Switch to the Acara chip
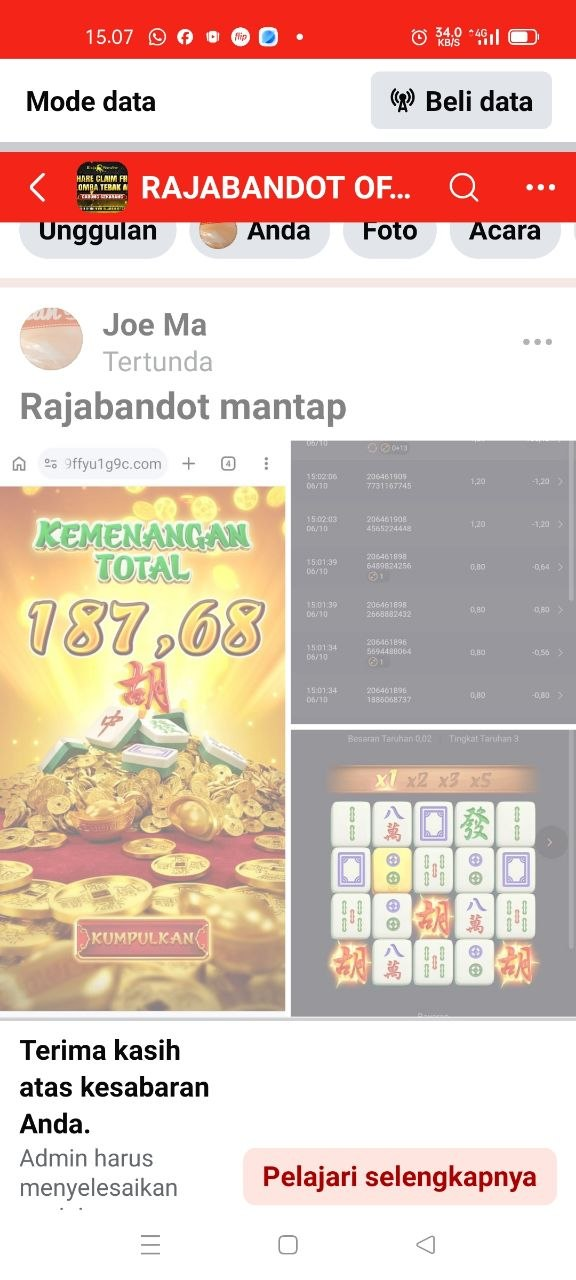The image size is (576, 1280). click(505, 232)
